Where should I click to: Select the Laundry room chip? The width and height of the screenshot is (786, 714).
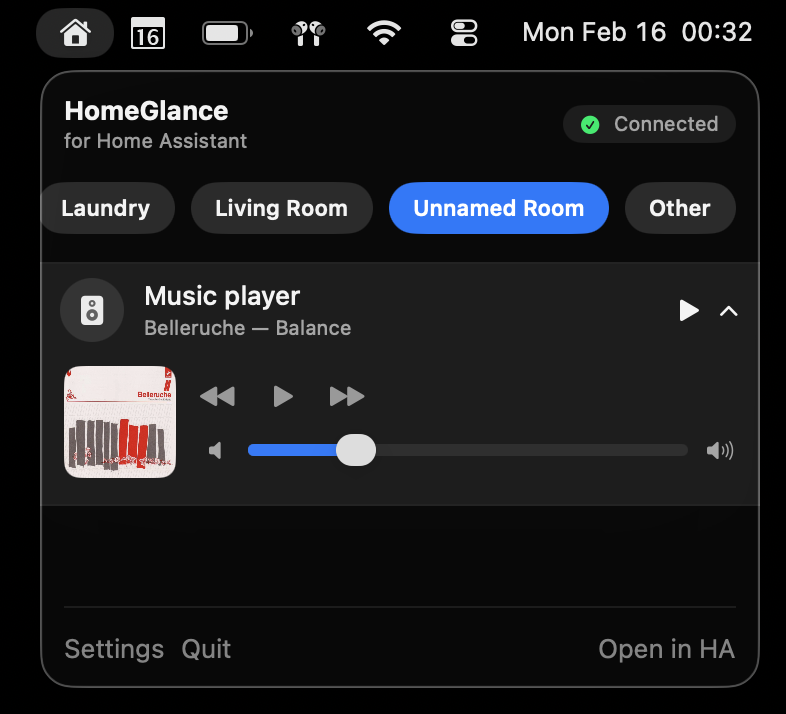(x=107, y=208)
